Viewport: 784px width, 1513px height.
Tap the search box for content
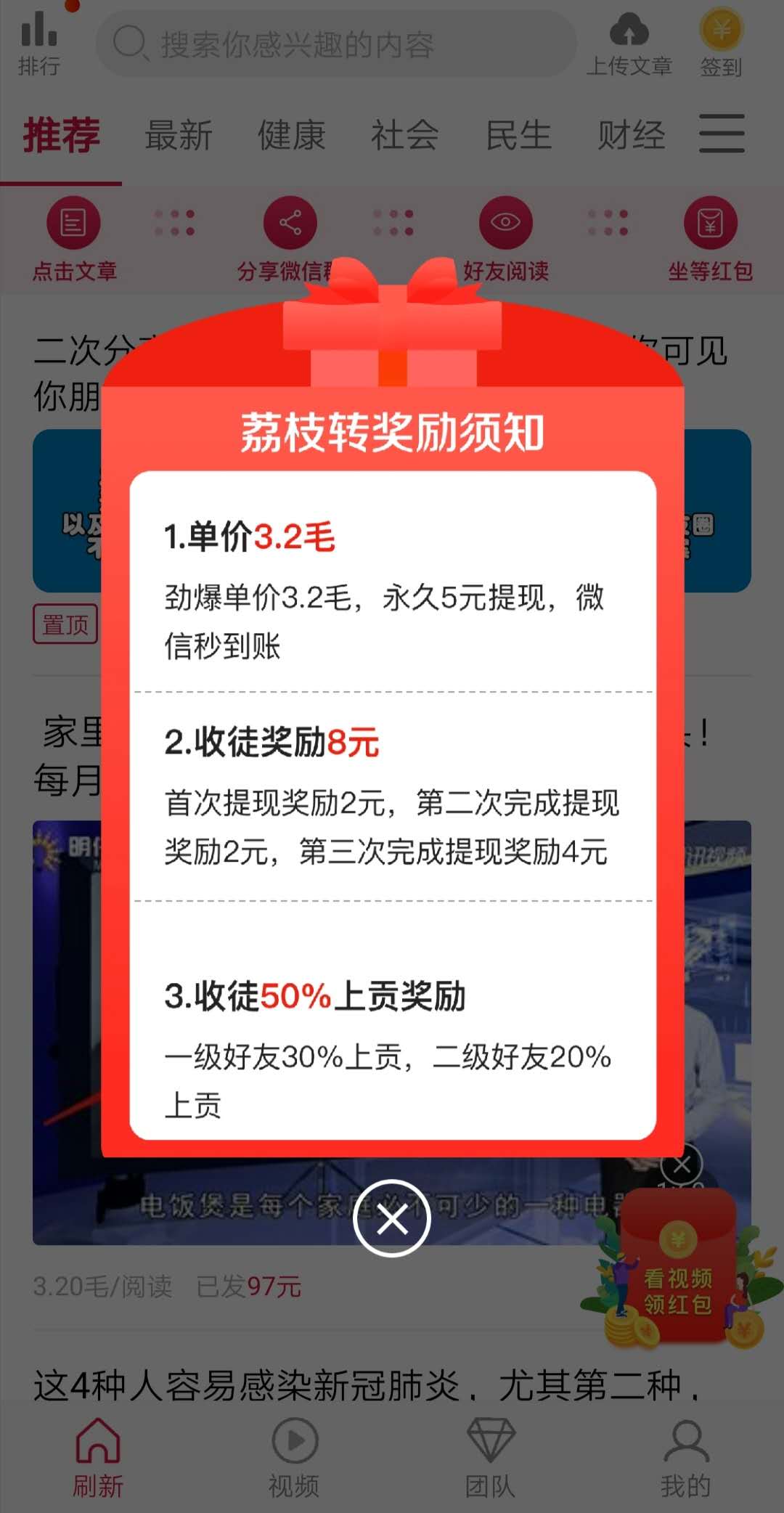coord(336,44)
